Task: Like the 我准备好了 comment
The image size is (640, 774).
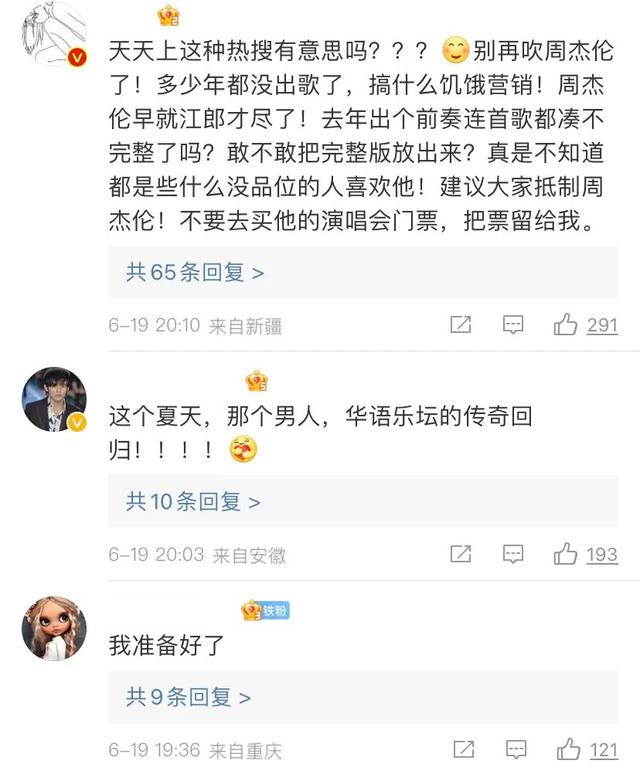Action: tap(568, 749)
